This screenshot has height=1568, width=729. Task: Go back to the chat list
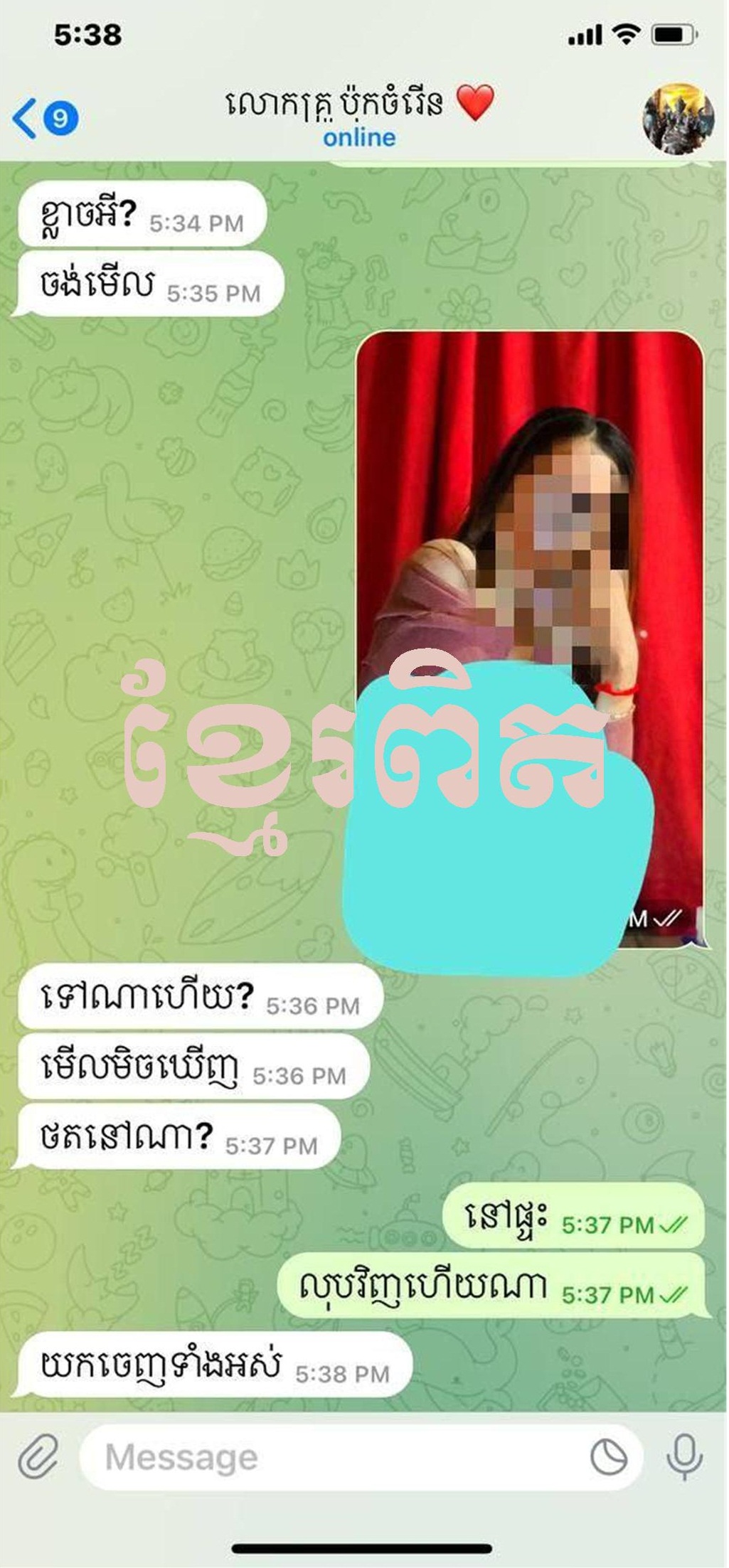[43, 118]
